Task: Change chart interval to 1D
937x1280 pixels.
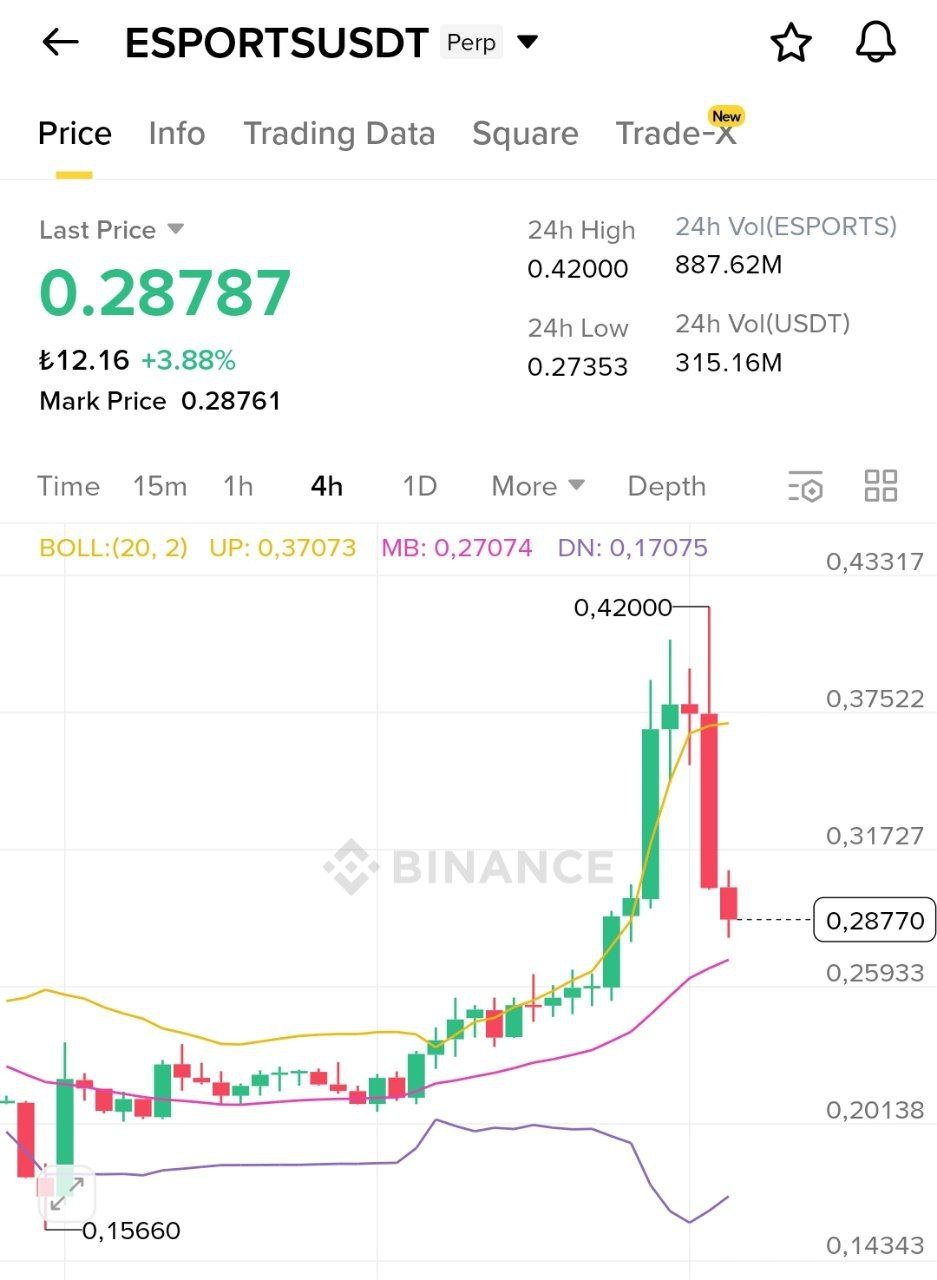Action: pos(420,487)
